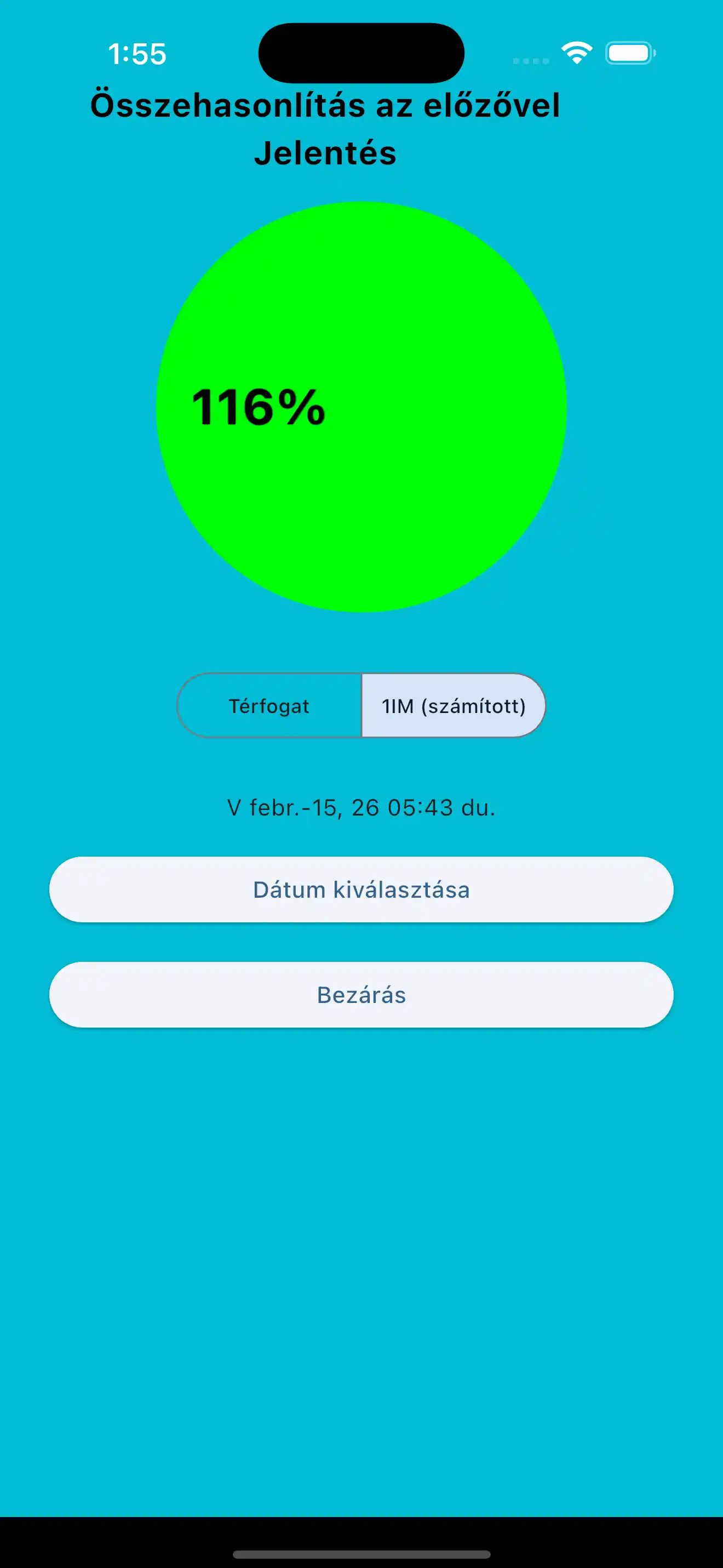Open the date picker via Dátum kiválasztása
This screenshot has width=723, height=1568.
point(361,890)
